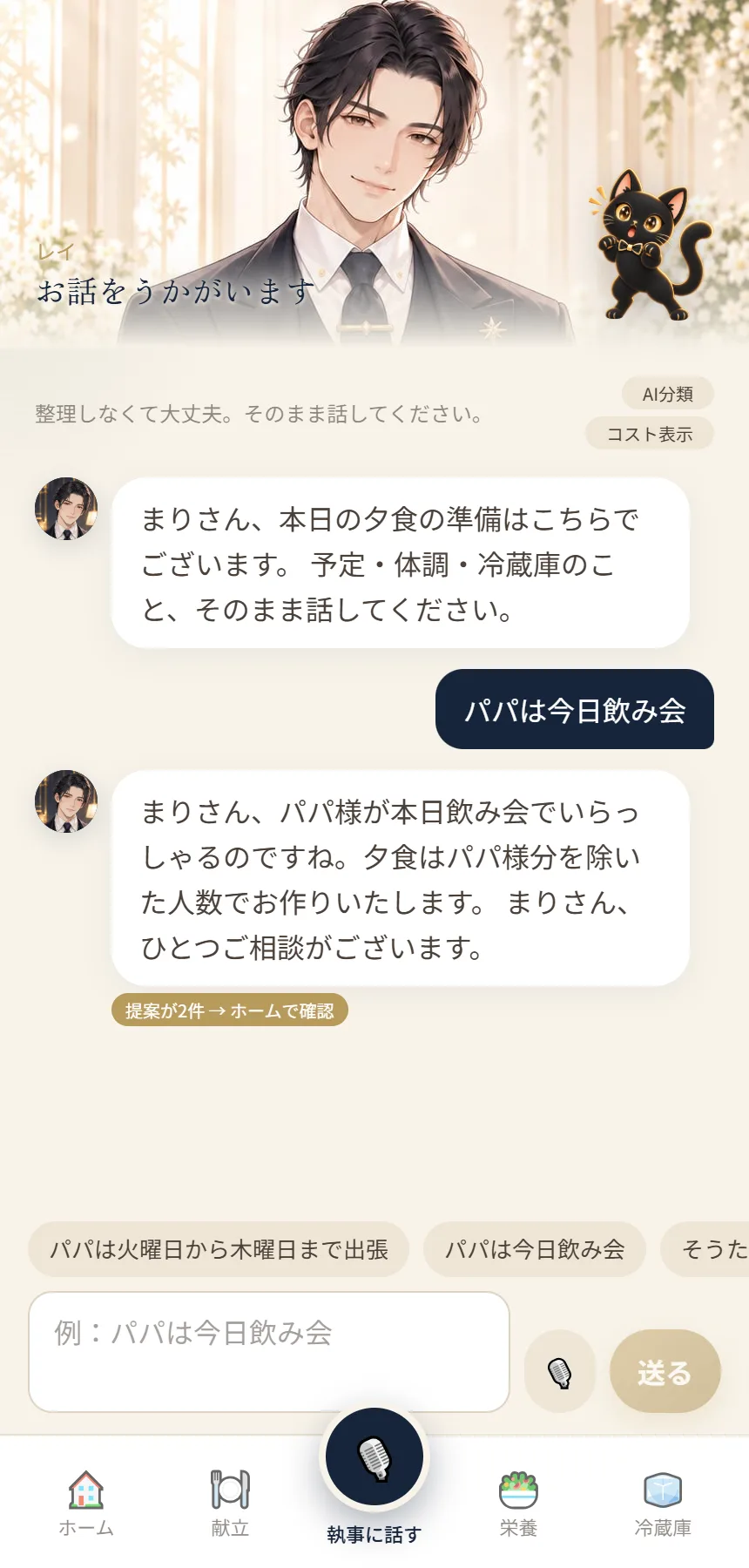749x1568 pixels.
Task: Tap the AI分類 chip
Action: (x=668, y=394)
